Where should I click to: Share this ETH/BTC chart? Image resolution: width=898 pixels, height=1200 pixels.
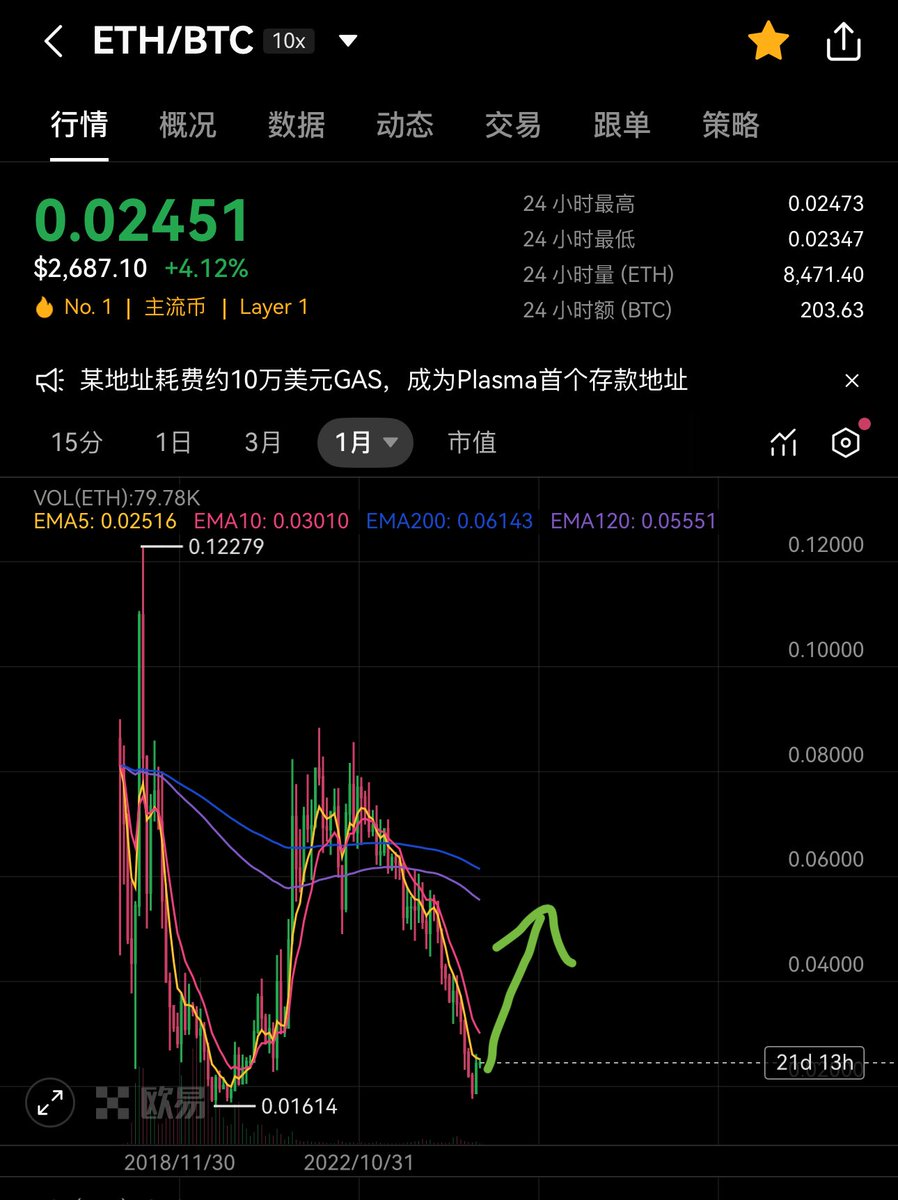pos(844,42)
